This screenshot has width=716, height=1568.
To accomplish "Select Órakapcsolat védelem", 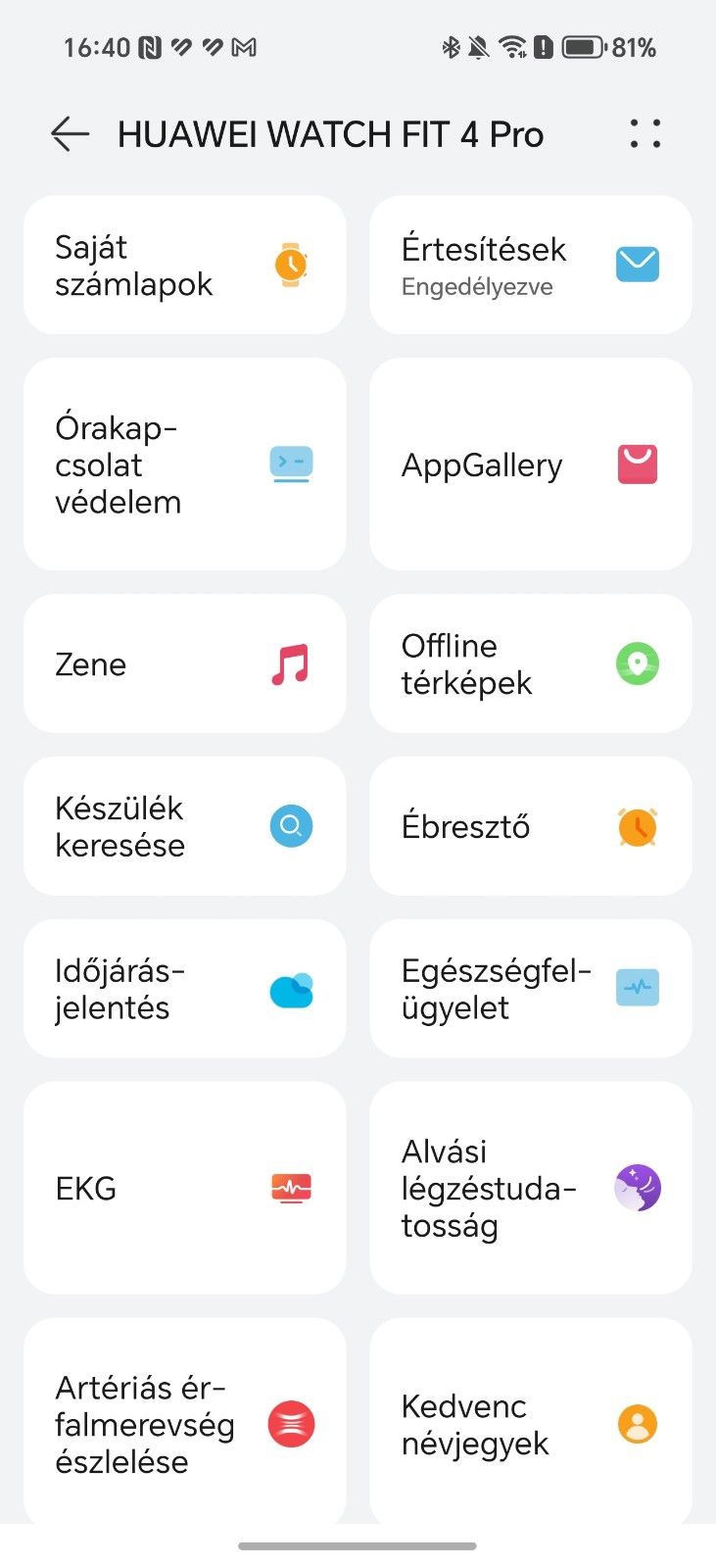I will point(184,465).
